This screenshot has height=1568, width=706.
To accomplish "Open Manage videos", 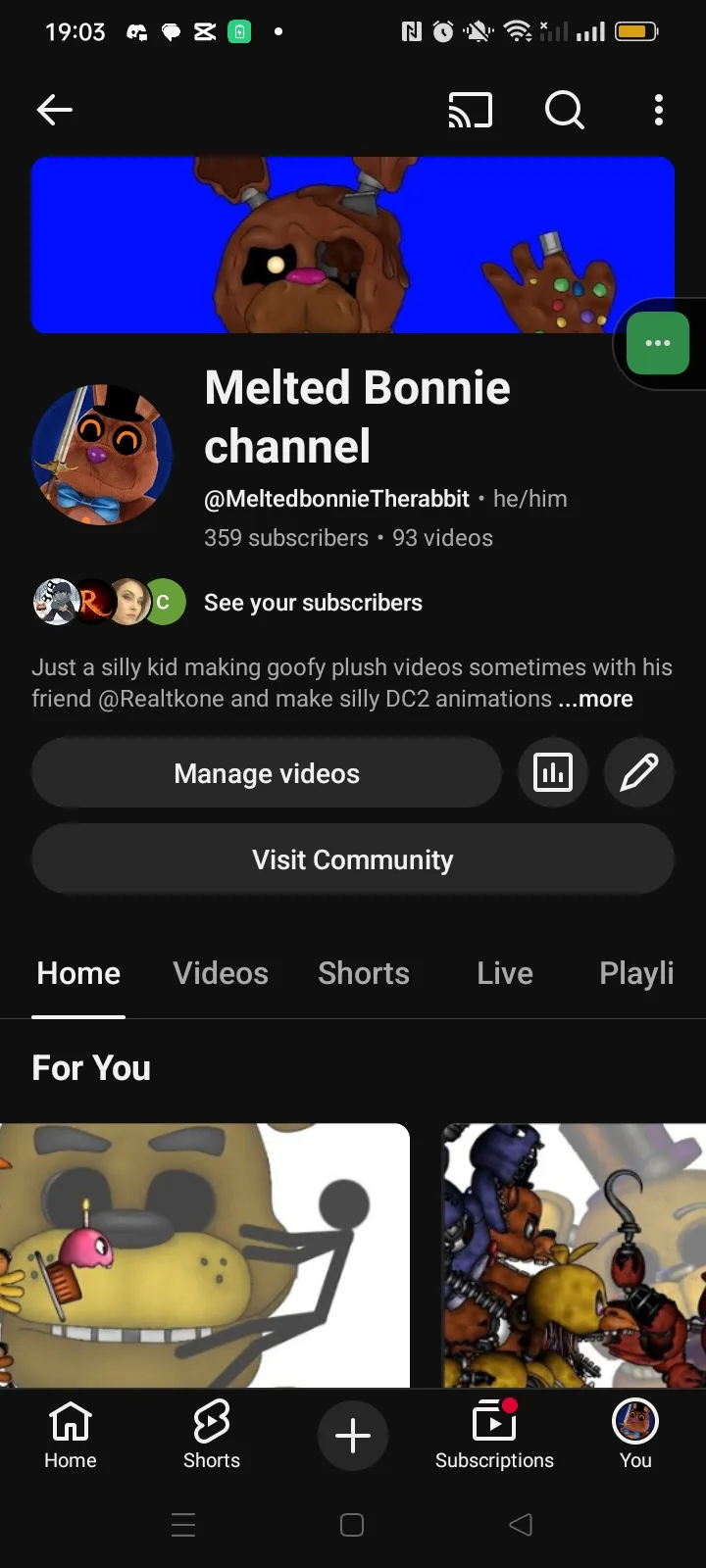I will point(267,773).
